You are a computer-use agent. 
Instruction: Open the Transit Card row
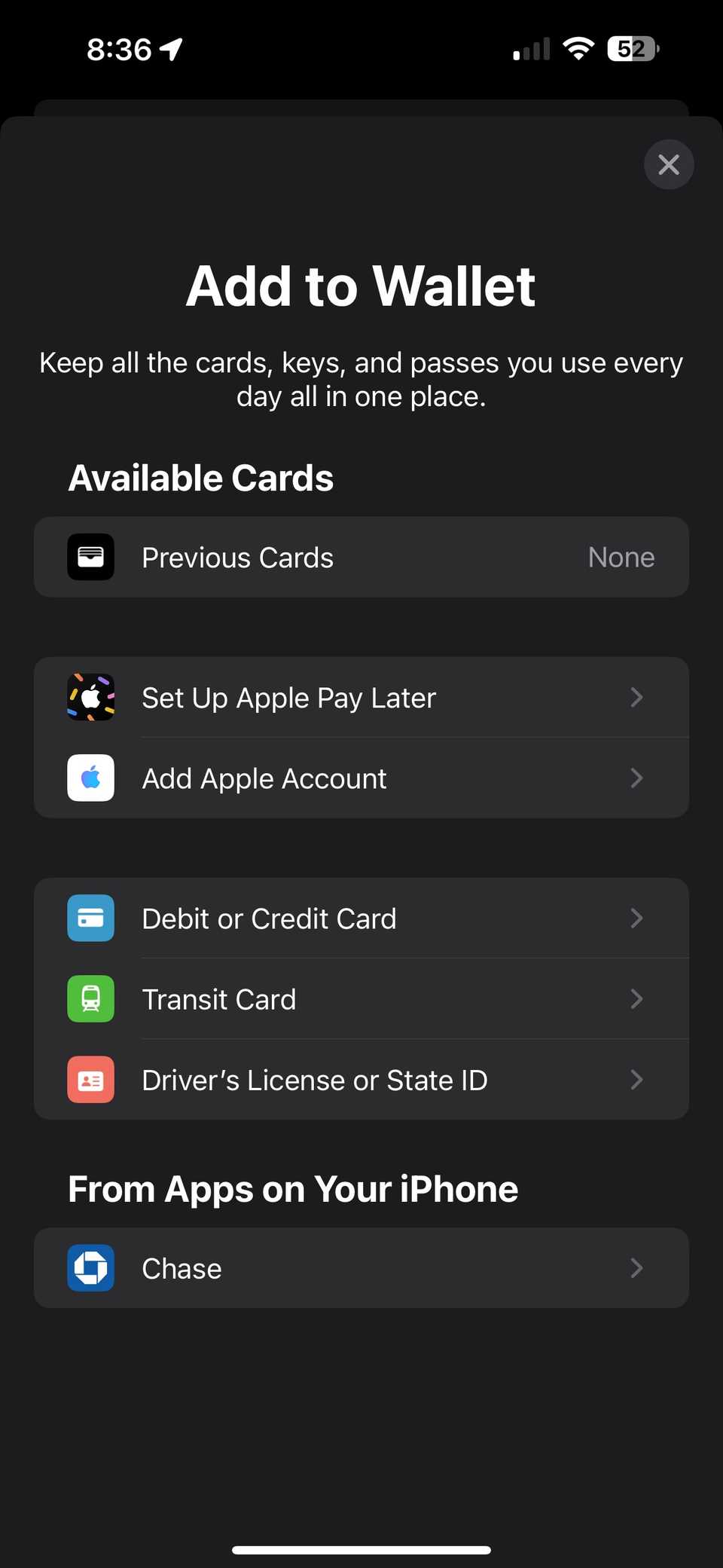pos(361,998)
